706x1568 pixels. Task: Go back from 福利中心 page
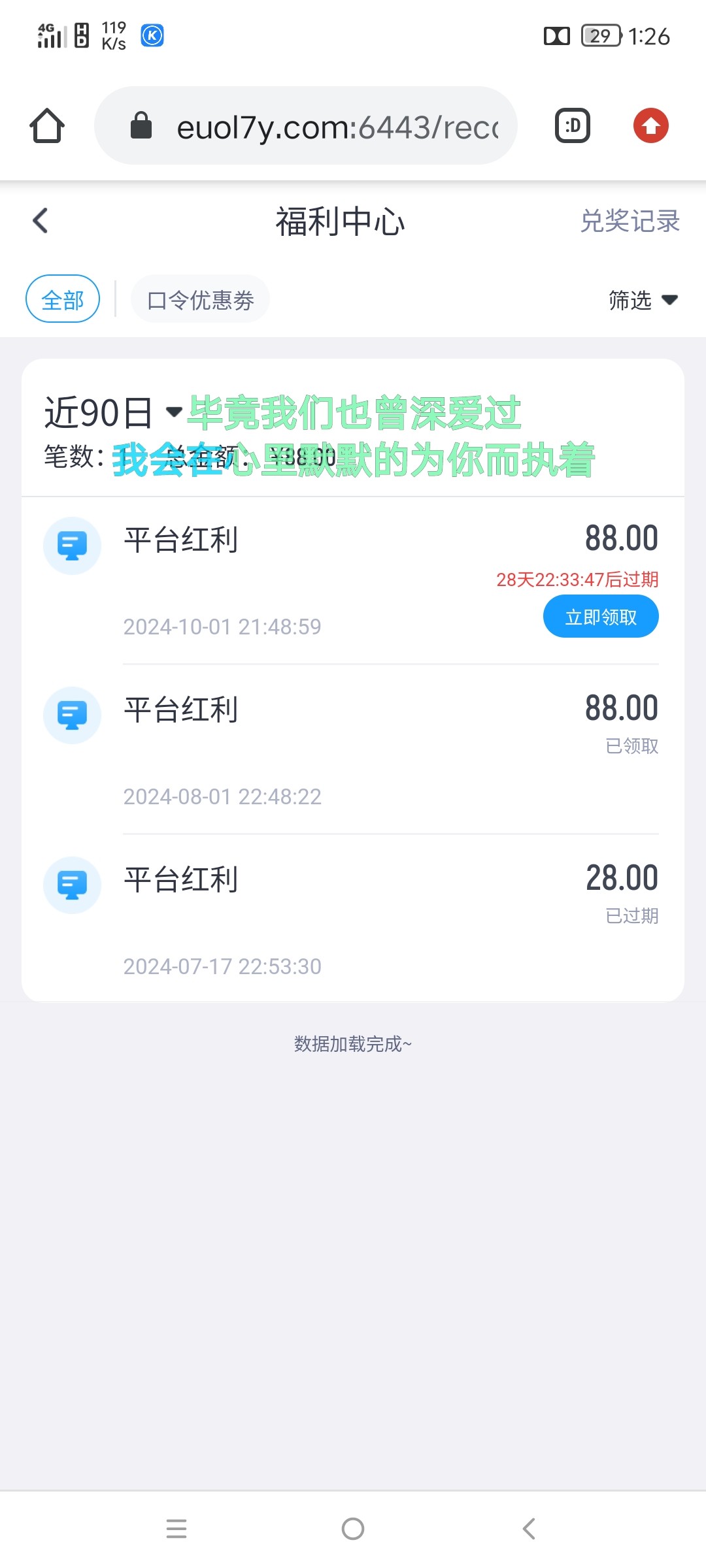41,221
